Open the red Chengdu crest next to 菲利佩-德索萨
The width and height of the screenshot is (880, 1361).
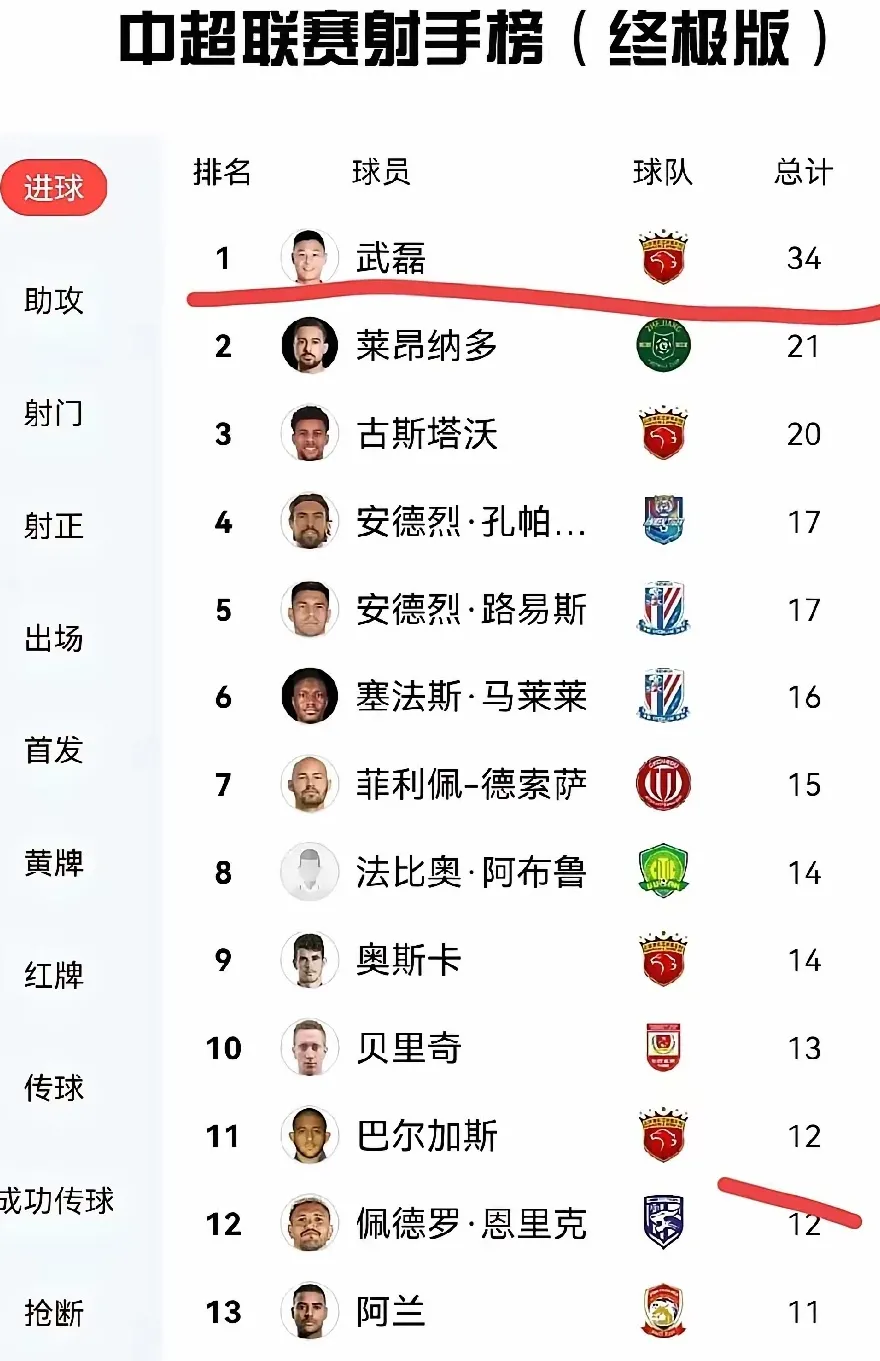662,784
